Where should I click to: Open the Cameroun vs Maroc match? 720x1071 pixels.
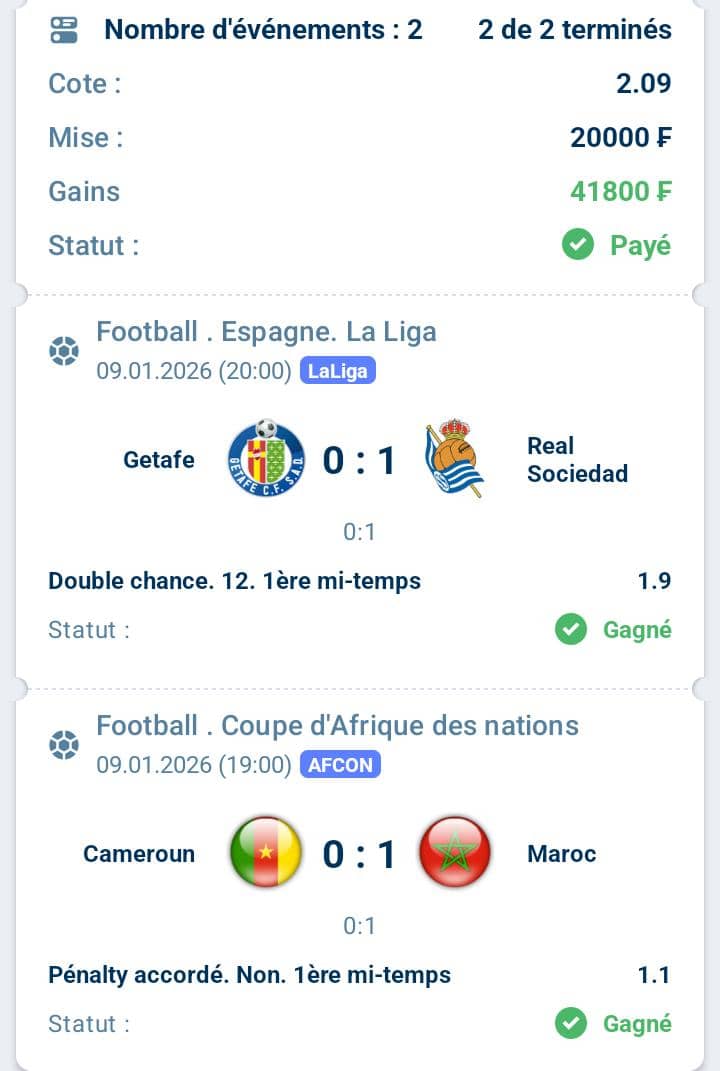[359, 855]
